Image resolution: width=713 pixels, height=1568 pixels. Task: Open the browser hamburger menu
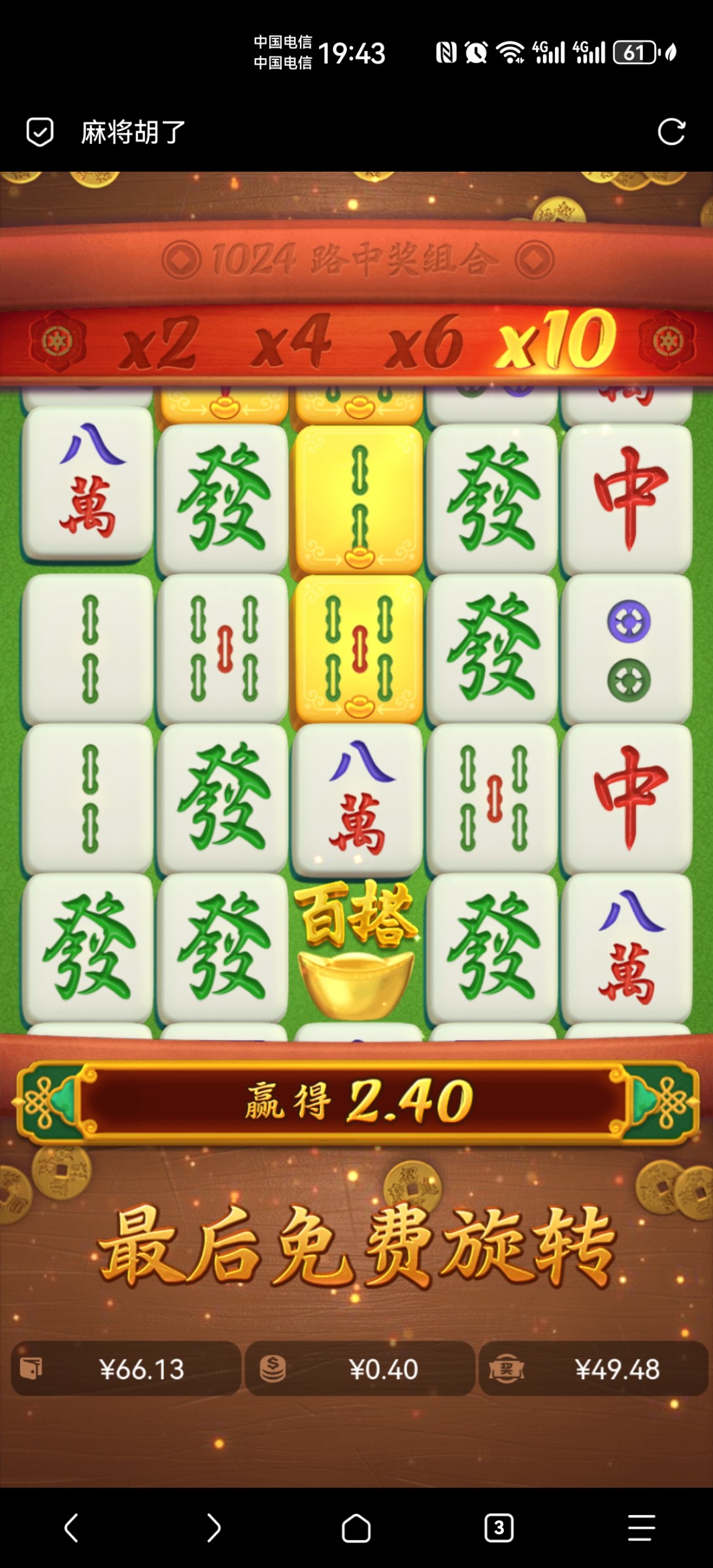pos(641,1527)
